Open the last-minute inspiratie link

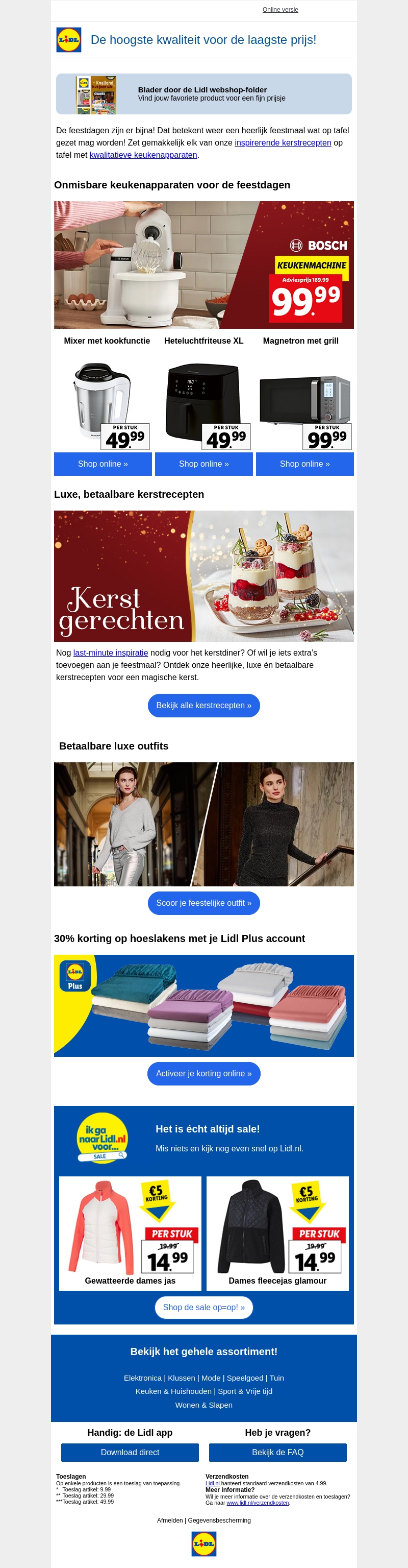[111, 653]
